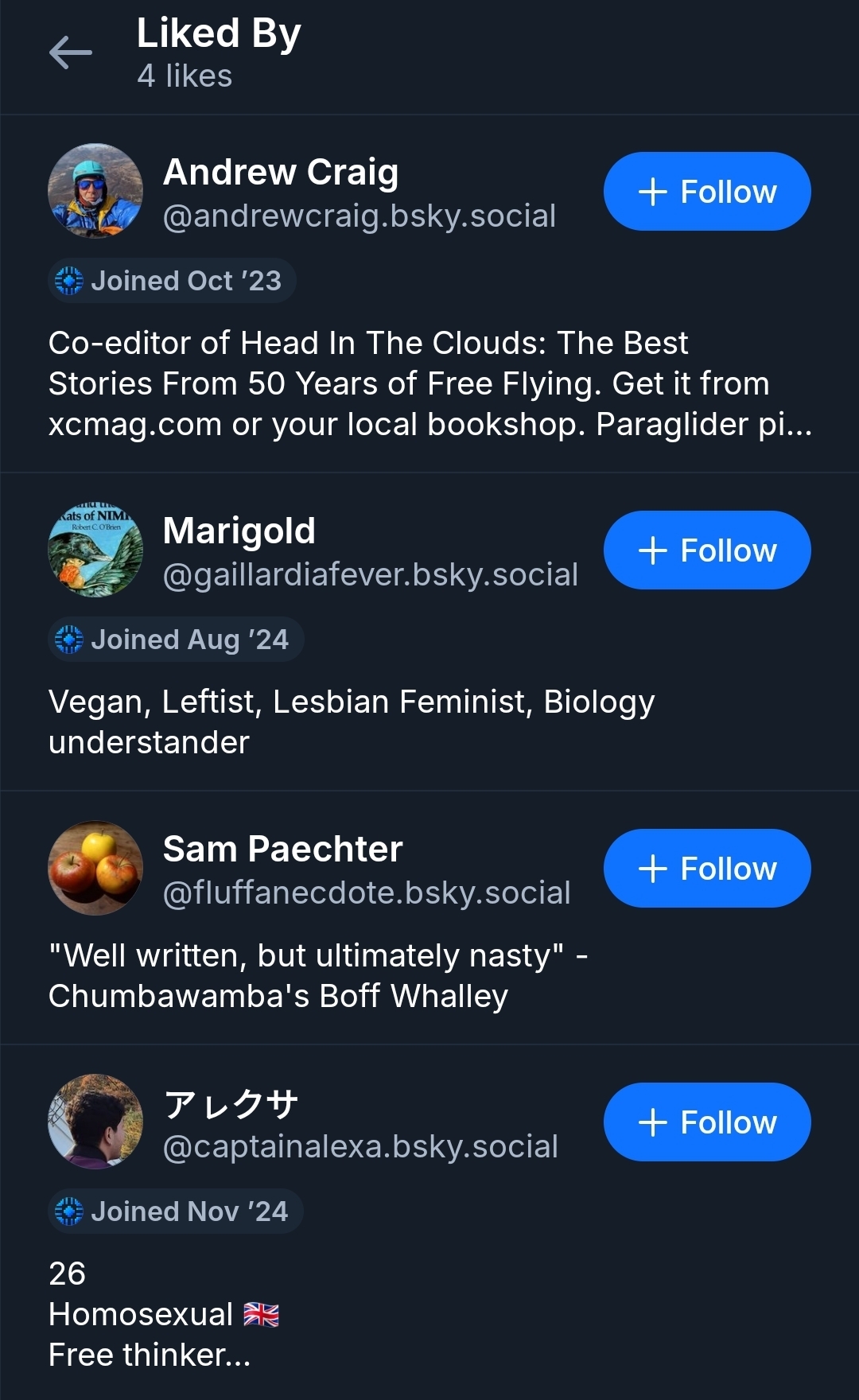This screenshot has height=1400, width=859.
Task: Follow Marigold
Action: [706, 550]
